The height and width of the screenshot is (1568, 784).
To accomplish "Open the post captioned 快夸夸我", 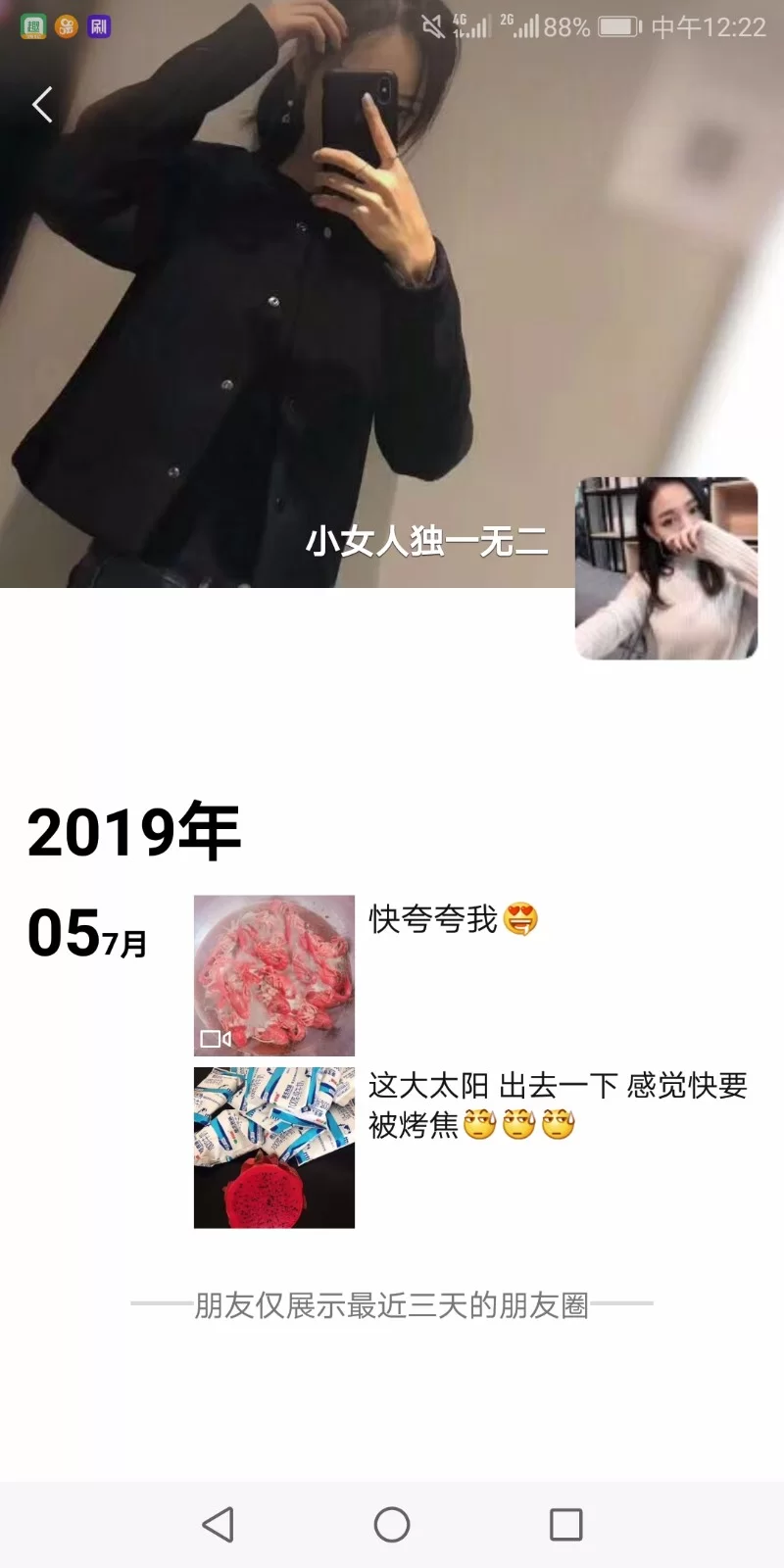I will tap(453, 920).
